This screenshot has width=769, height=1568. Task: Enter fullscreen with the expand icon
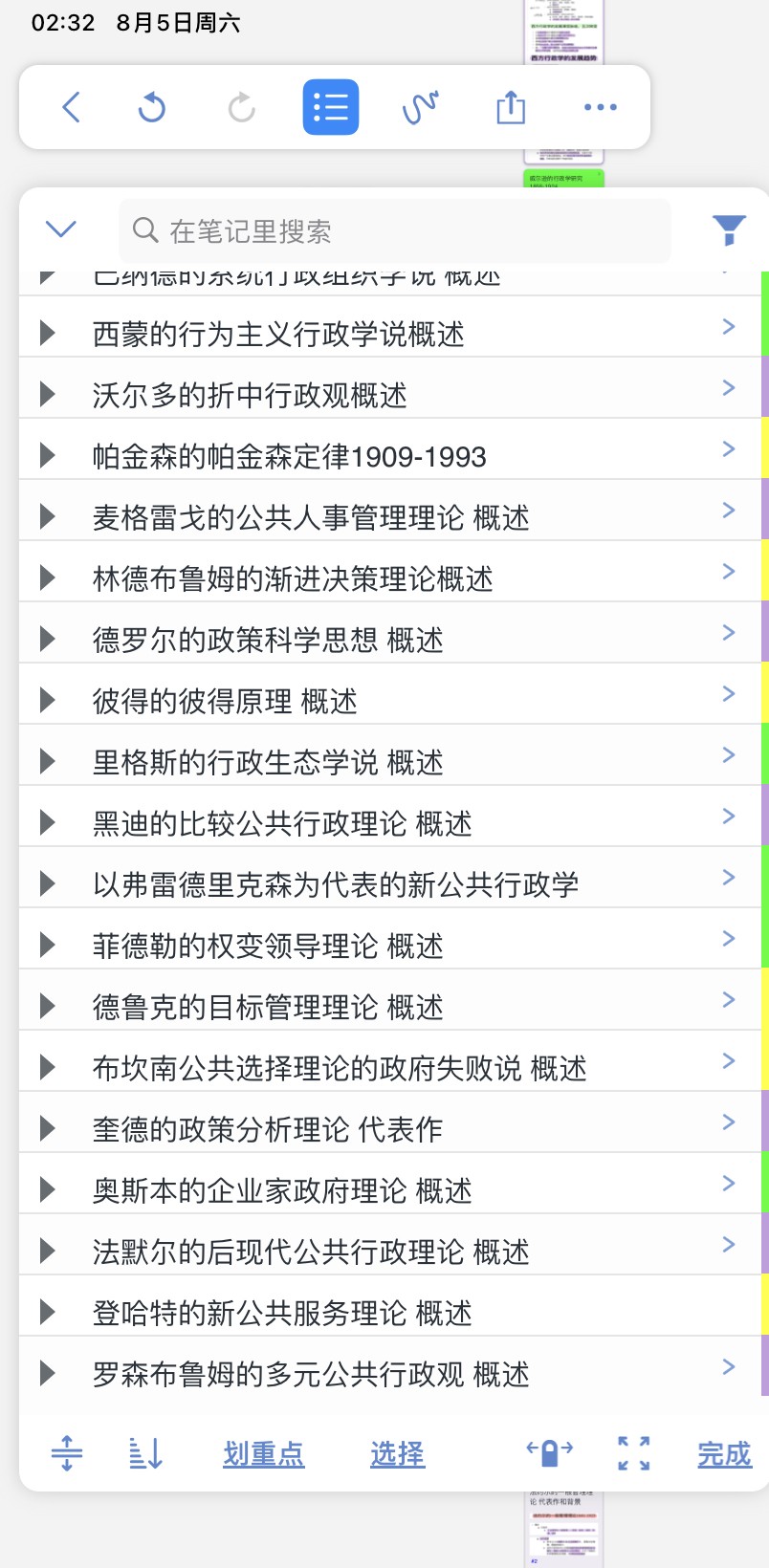[x=634, y=1453]
